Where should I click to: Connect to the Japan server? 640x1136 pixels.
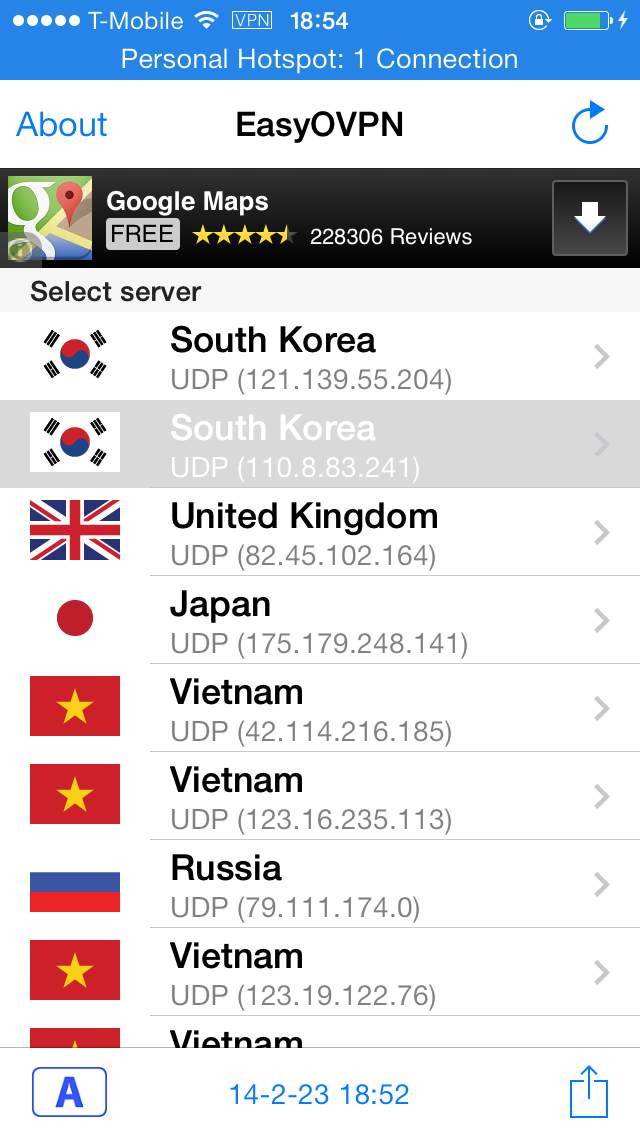[x=320, y=620]
